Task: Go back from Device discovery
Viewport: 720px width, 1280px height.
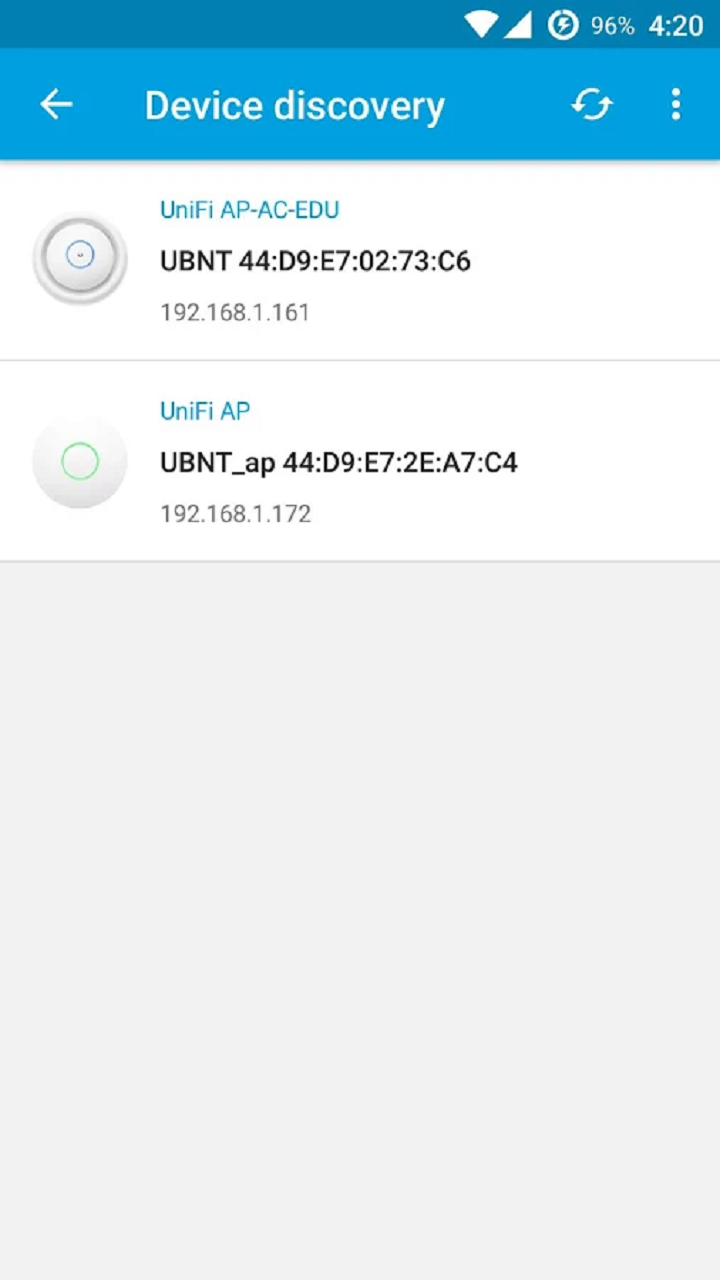Action: [x=57, y=104]
